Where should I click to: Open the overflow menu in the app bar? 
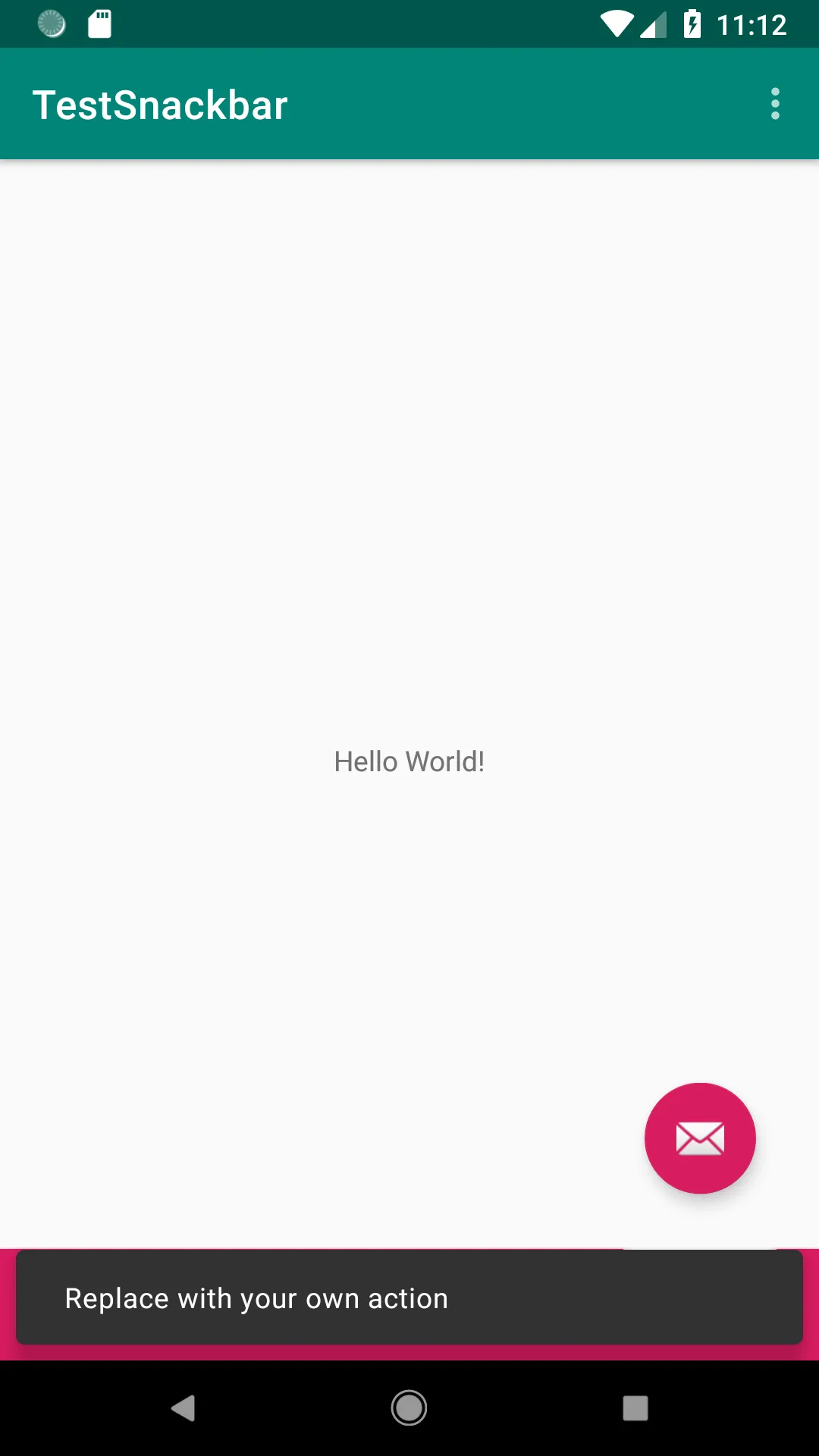tap(775, 104)
